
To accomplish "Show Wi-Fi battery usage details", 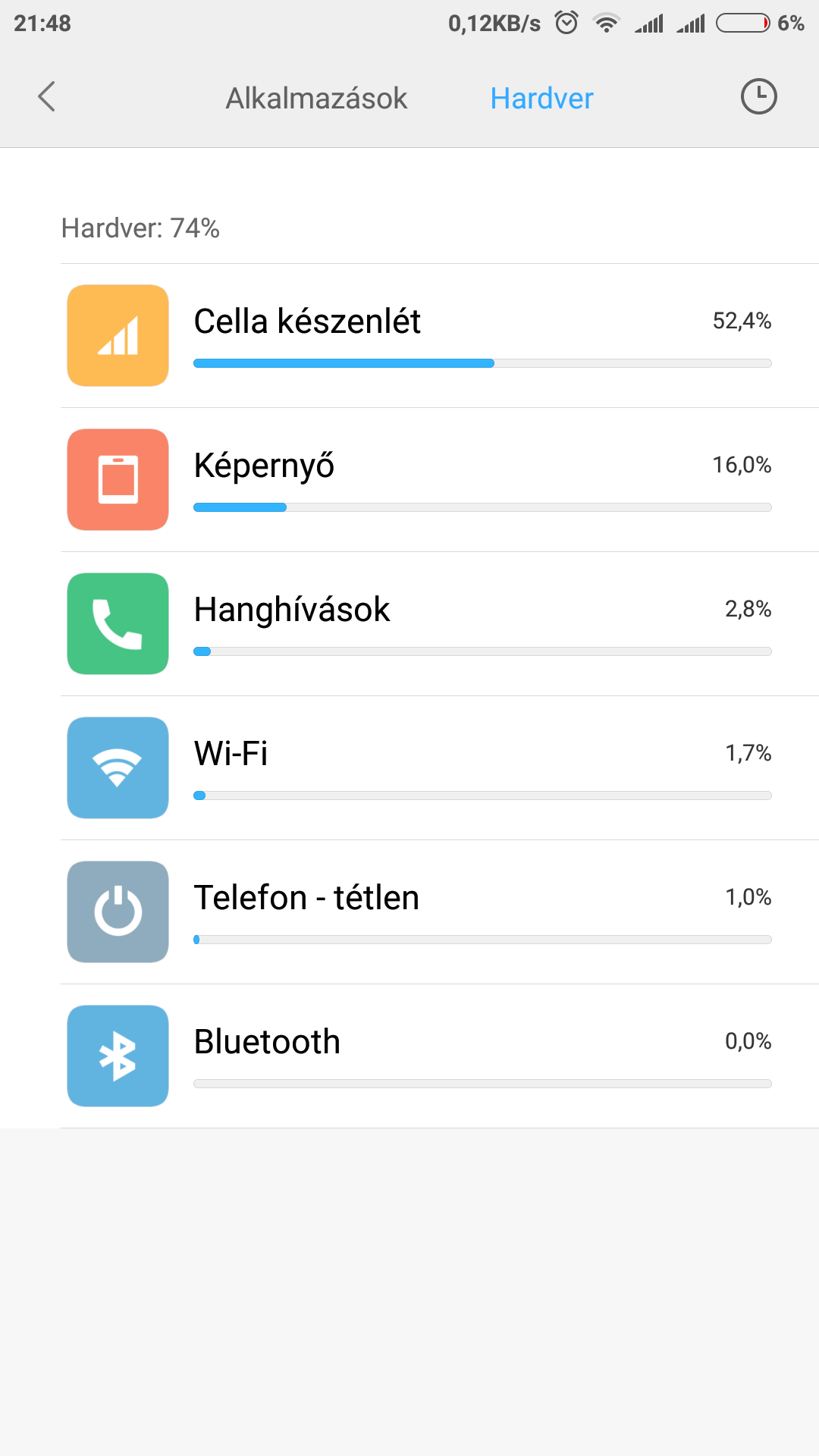I will coord(440,768).
